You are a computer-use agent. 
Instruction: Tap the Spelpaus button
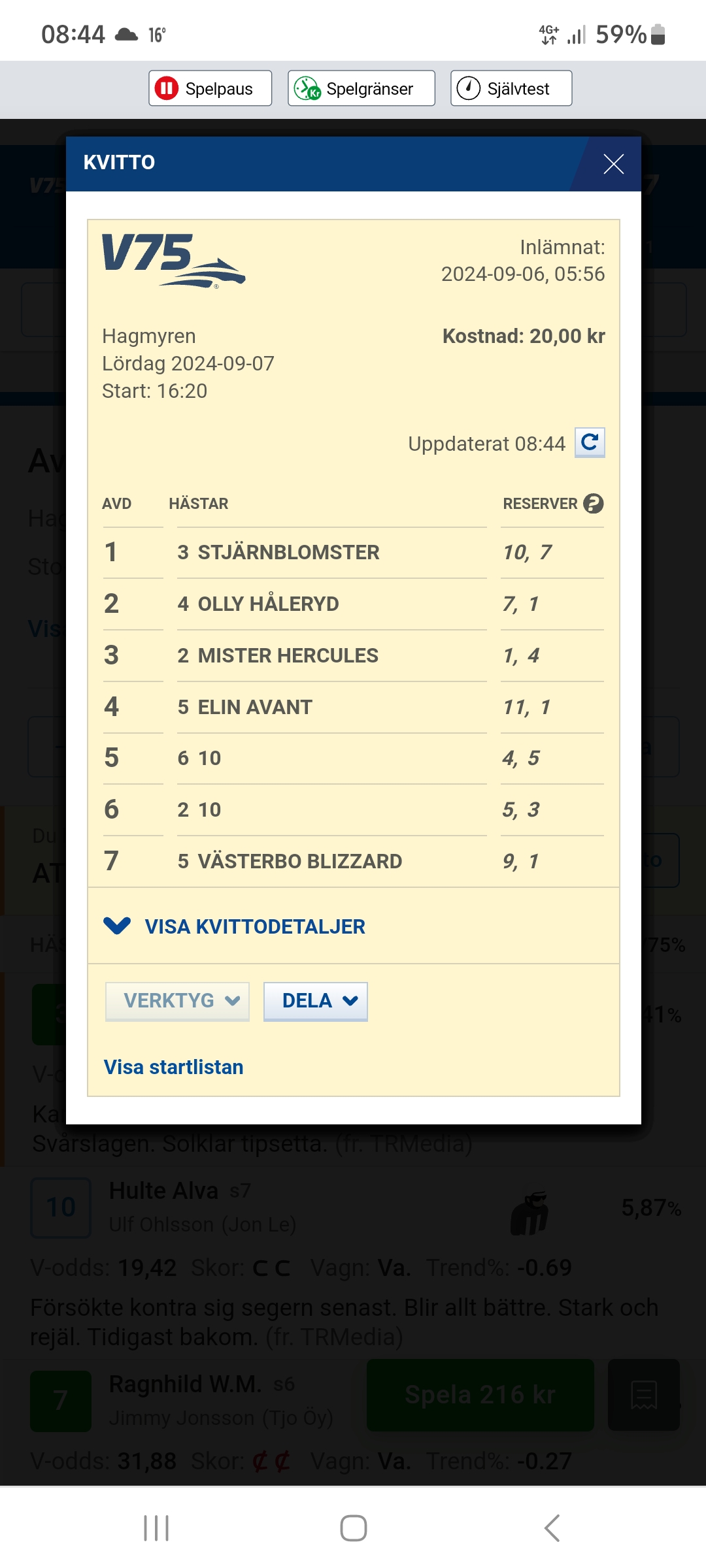210,88
